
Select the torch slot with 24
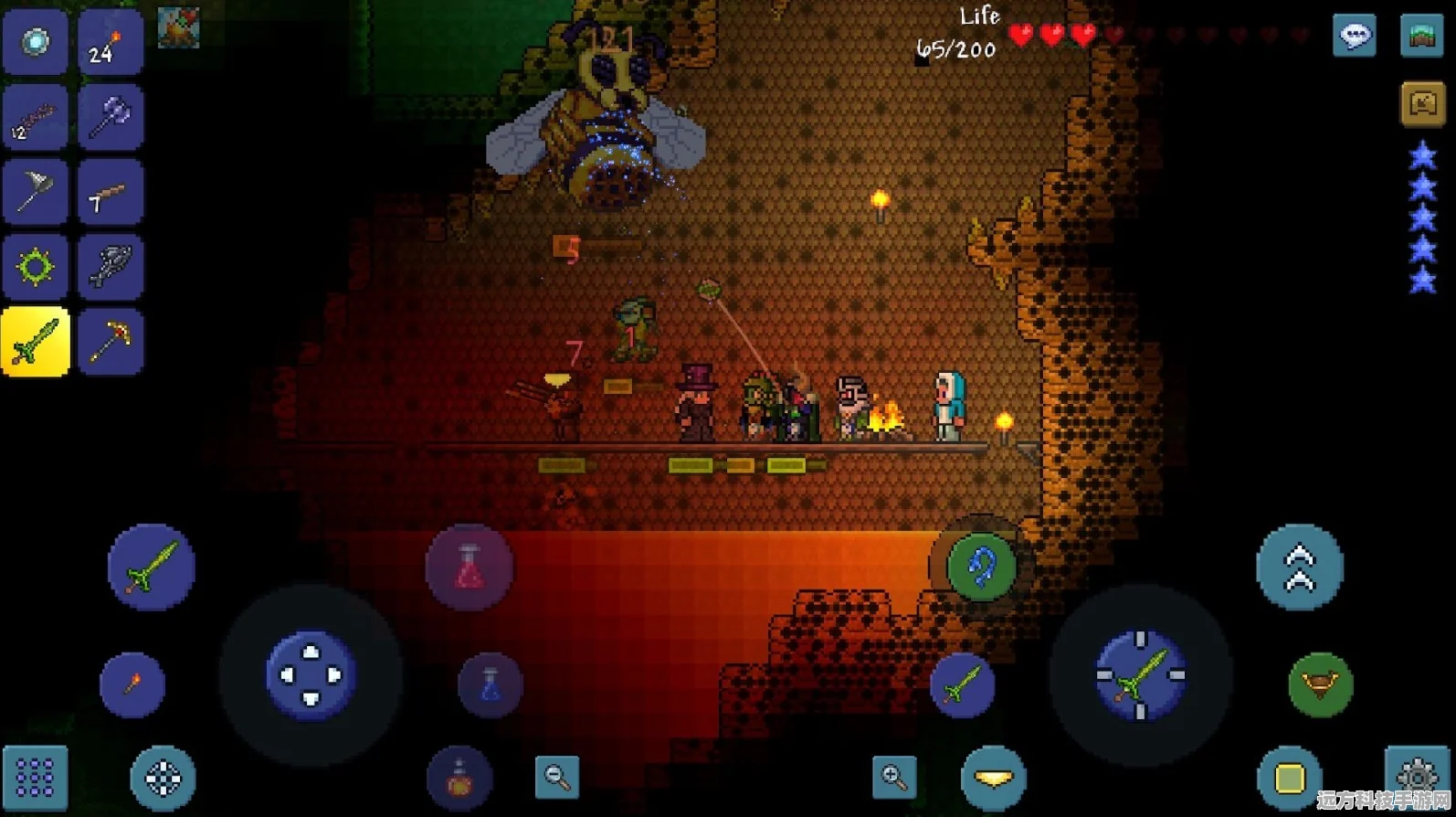tap(111, 42)
